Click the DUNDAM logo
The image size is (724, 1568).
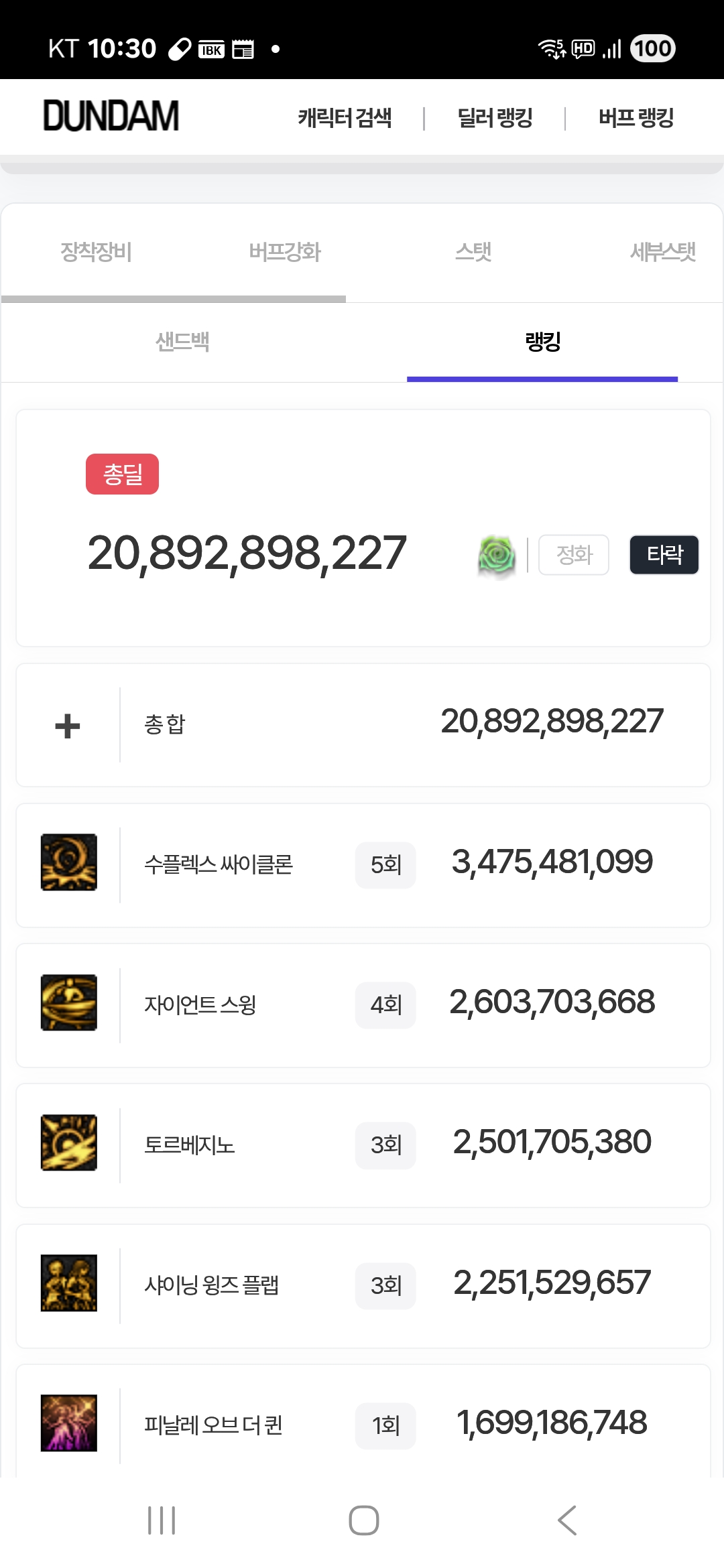[109, 116]
